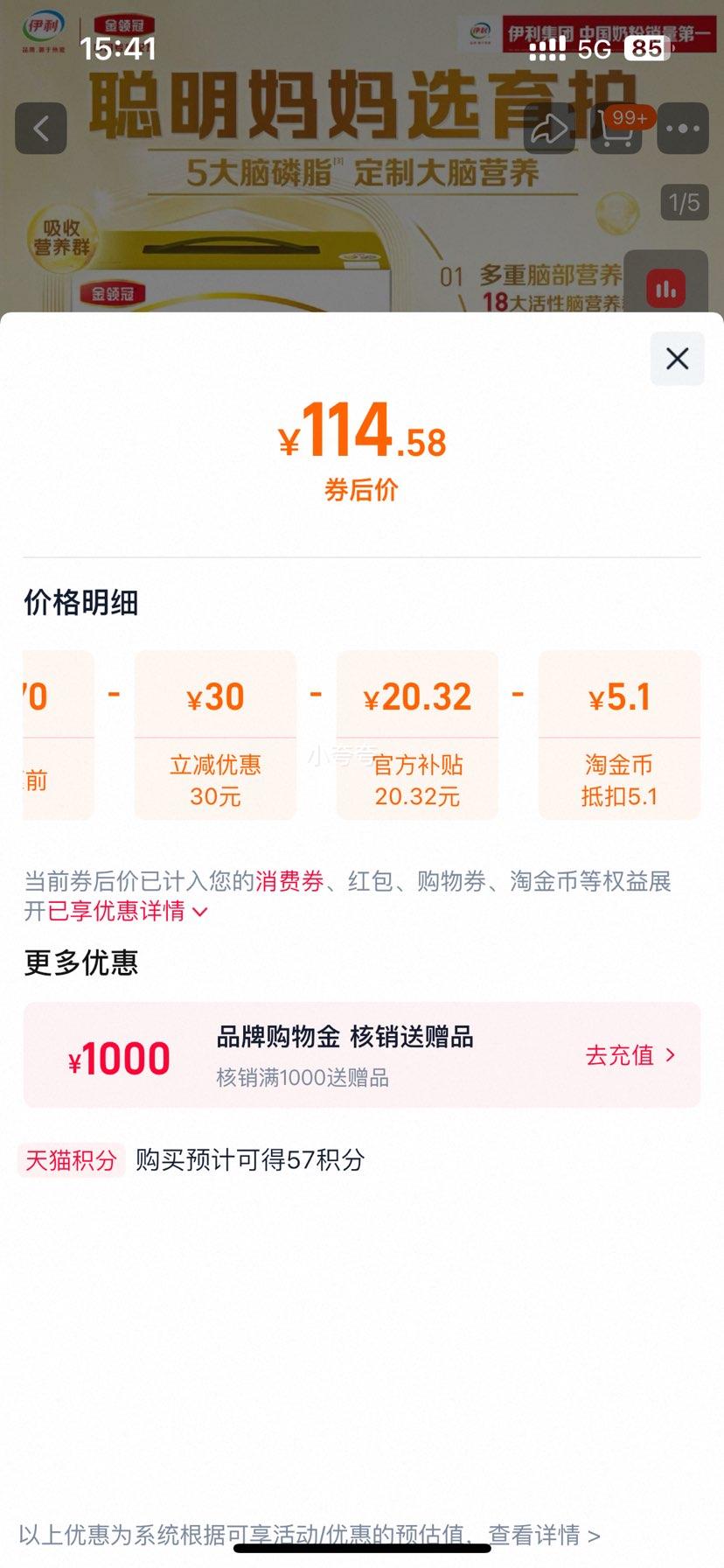Click the three-dot more options icon

pos(680,128)
